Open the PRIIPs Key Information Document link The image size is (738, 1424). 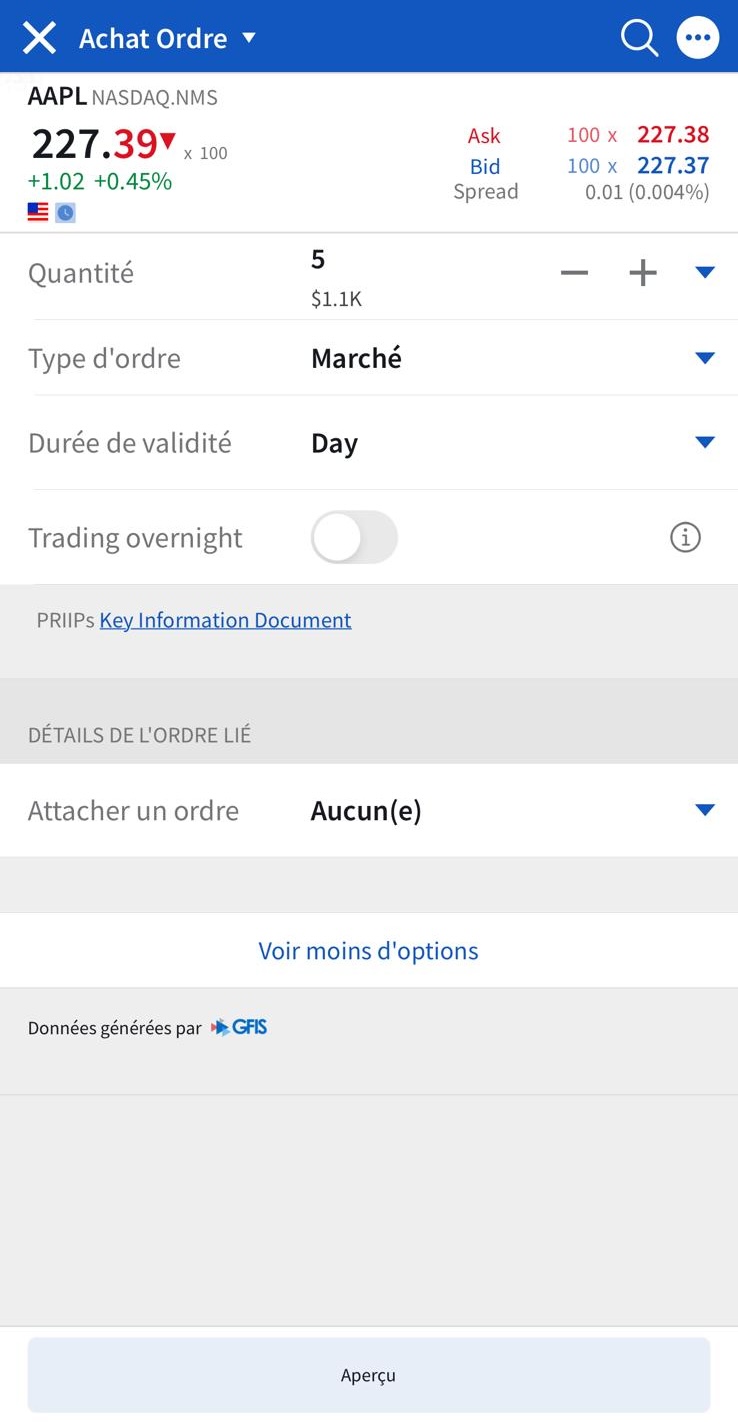225,620
